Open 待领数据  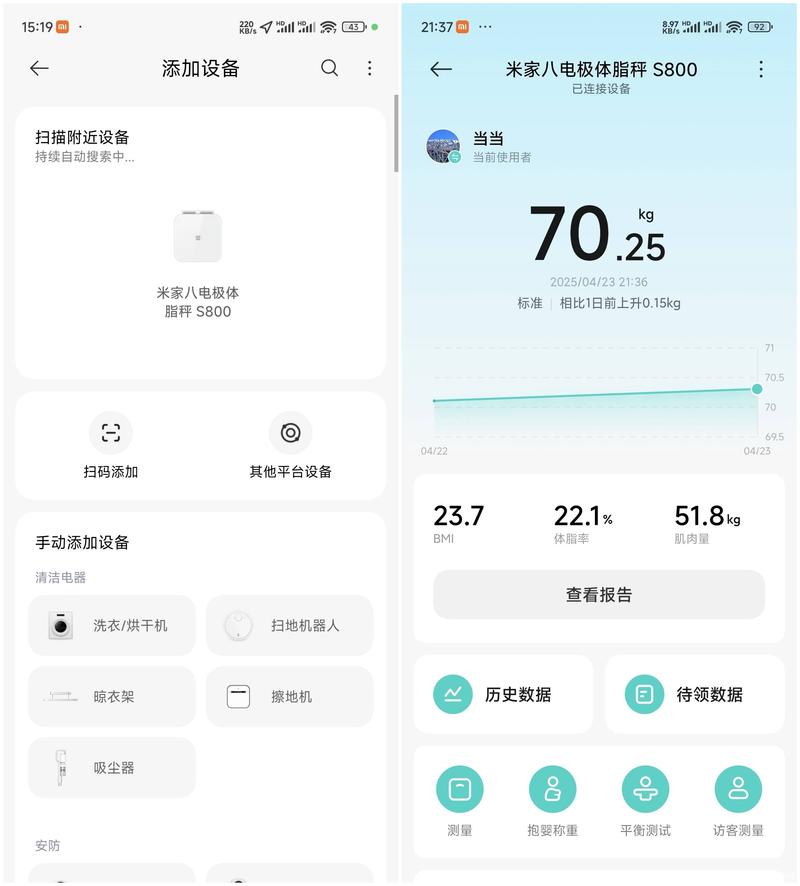[694, 694]
